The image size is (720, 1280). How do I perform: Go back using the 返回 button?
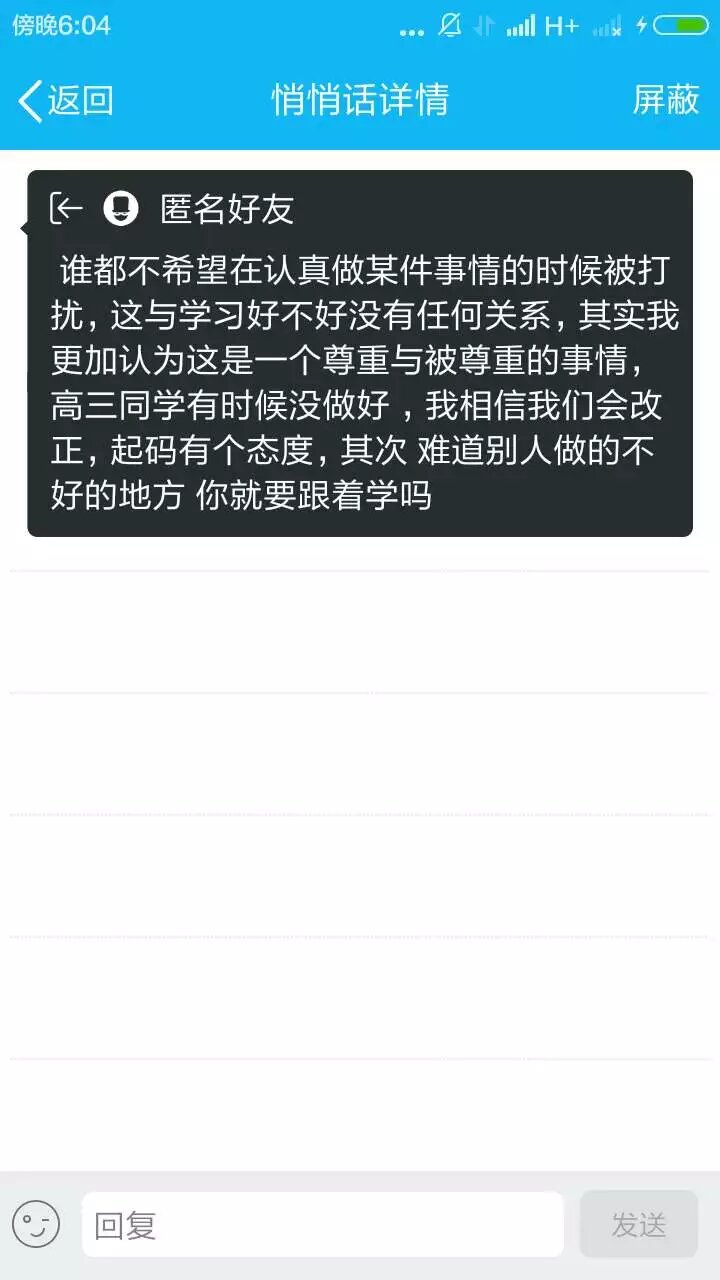click(x=66, y=100)
